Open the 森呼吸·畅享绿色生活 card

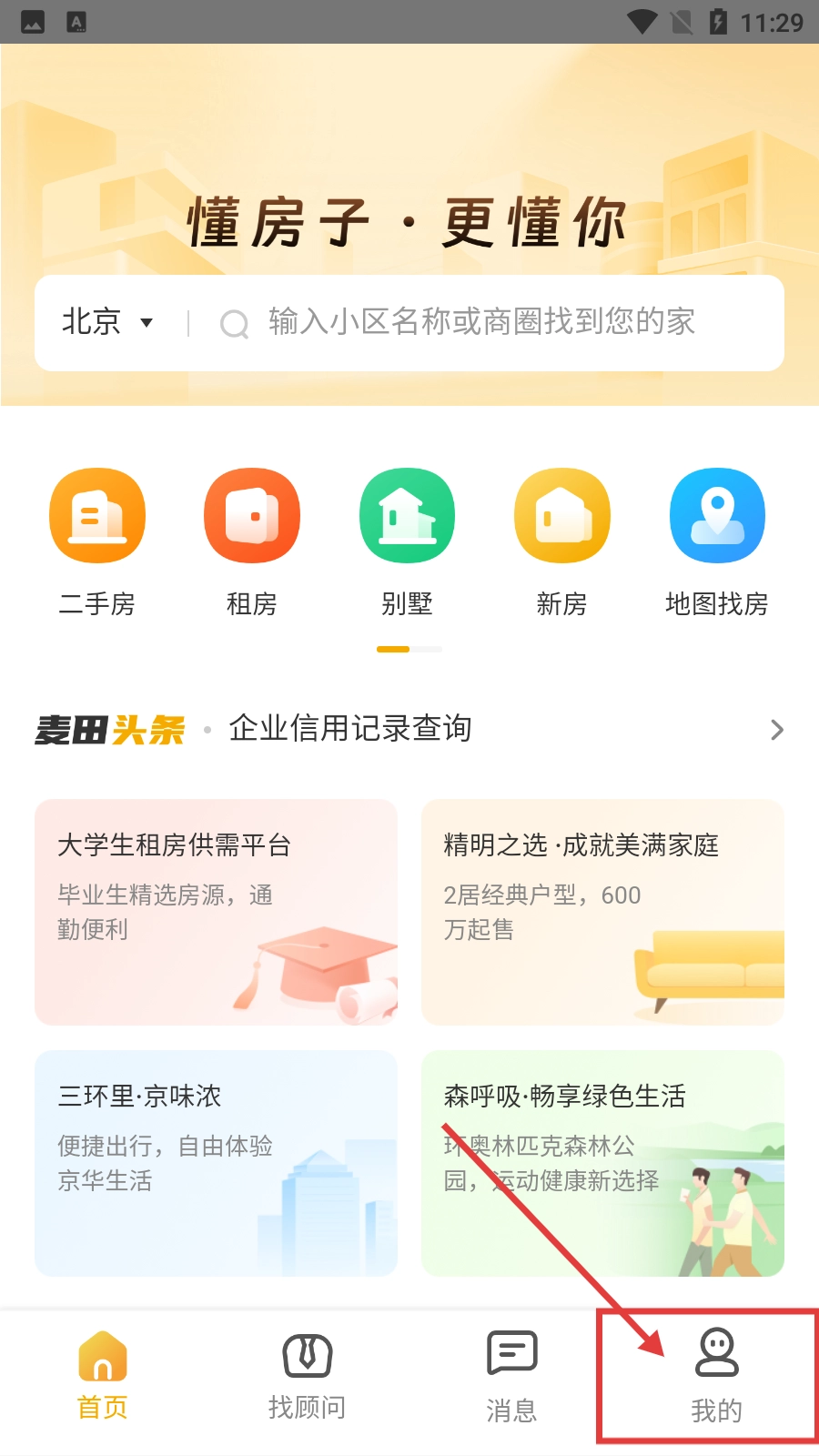[x=602, y=1163]
